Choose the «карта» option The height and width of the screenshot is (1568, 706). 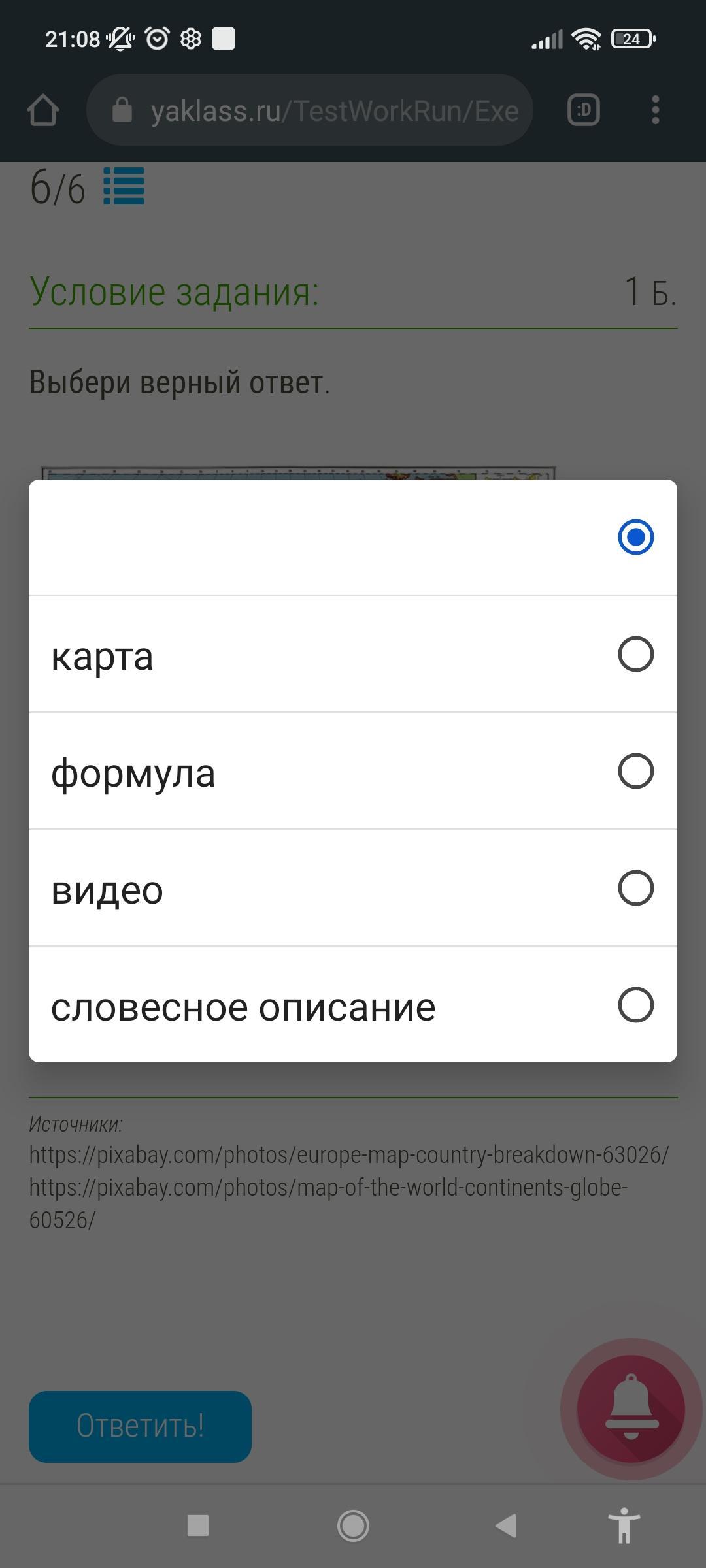(353, 654)
